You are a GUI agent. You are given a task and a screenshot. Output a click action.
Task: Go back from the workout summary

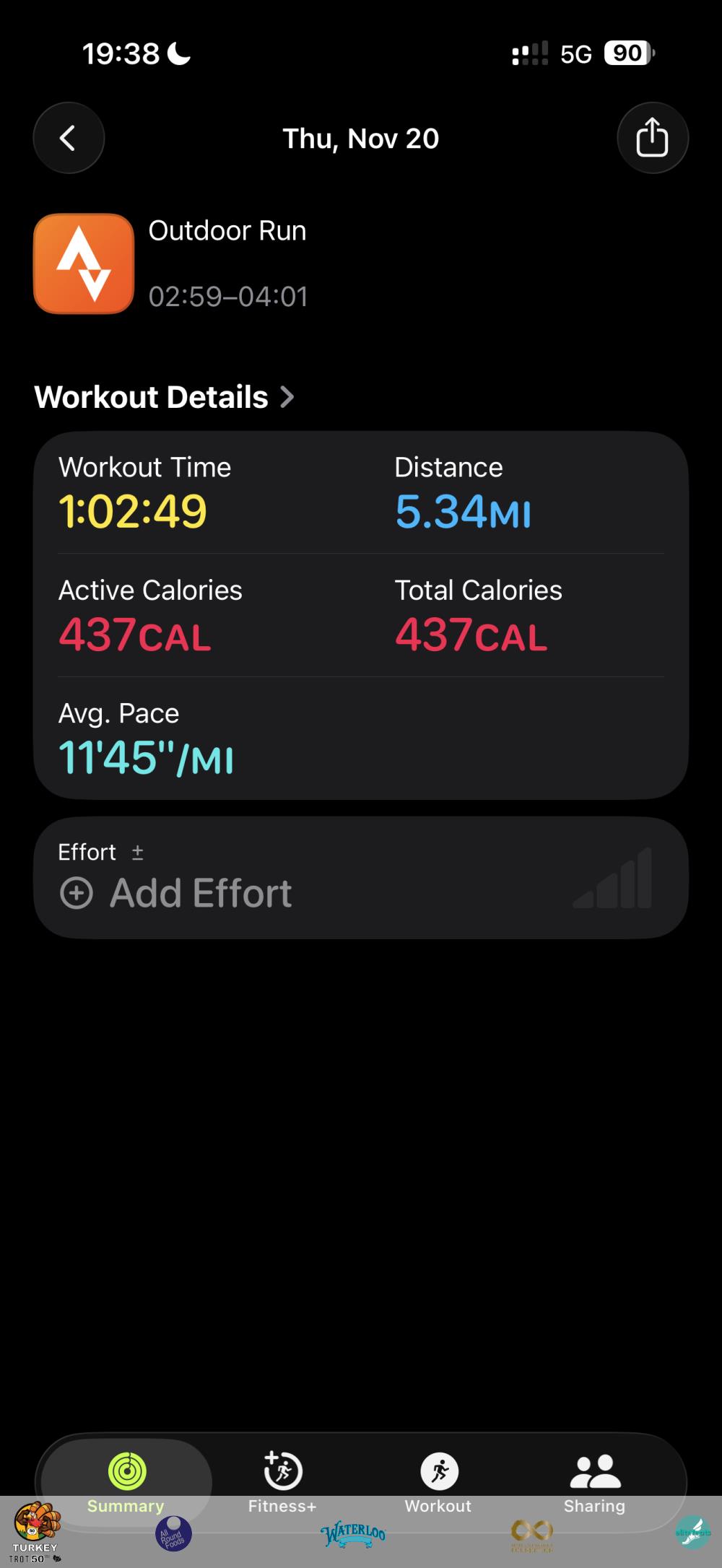(69, 138)
